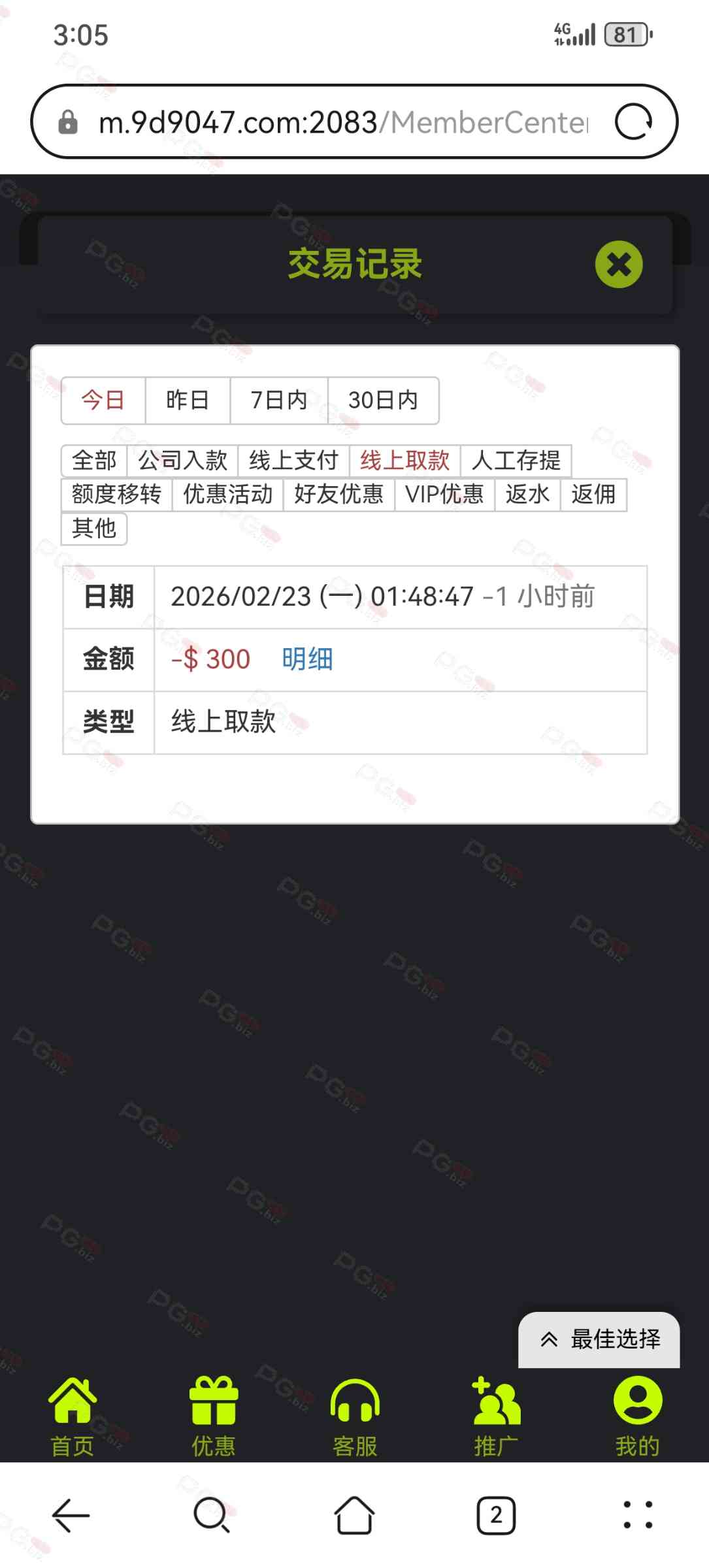The width and height of the screenshot is (709, 1568).
Task: Show 额度移转 records
Action: coord(116,495)
